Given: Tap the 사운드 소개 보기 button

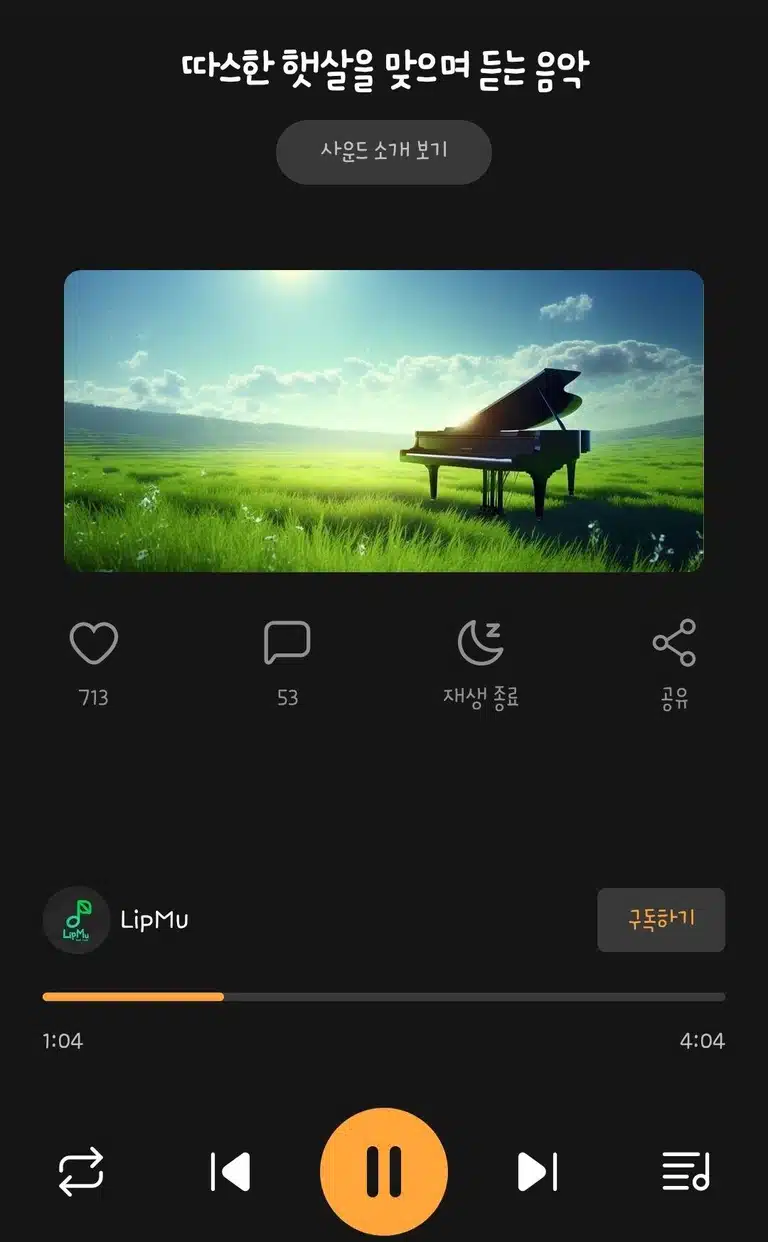Looking at the screenshot, I should click(x=384, y=152).
